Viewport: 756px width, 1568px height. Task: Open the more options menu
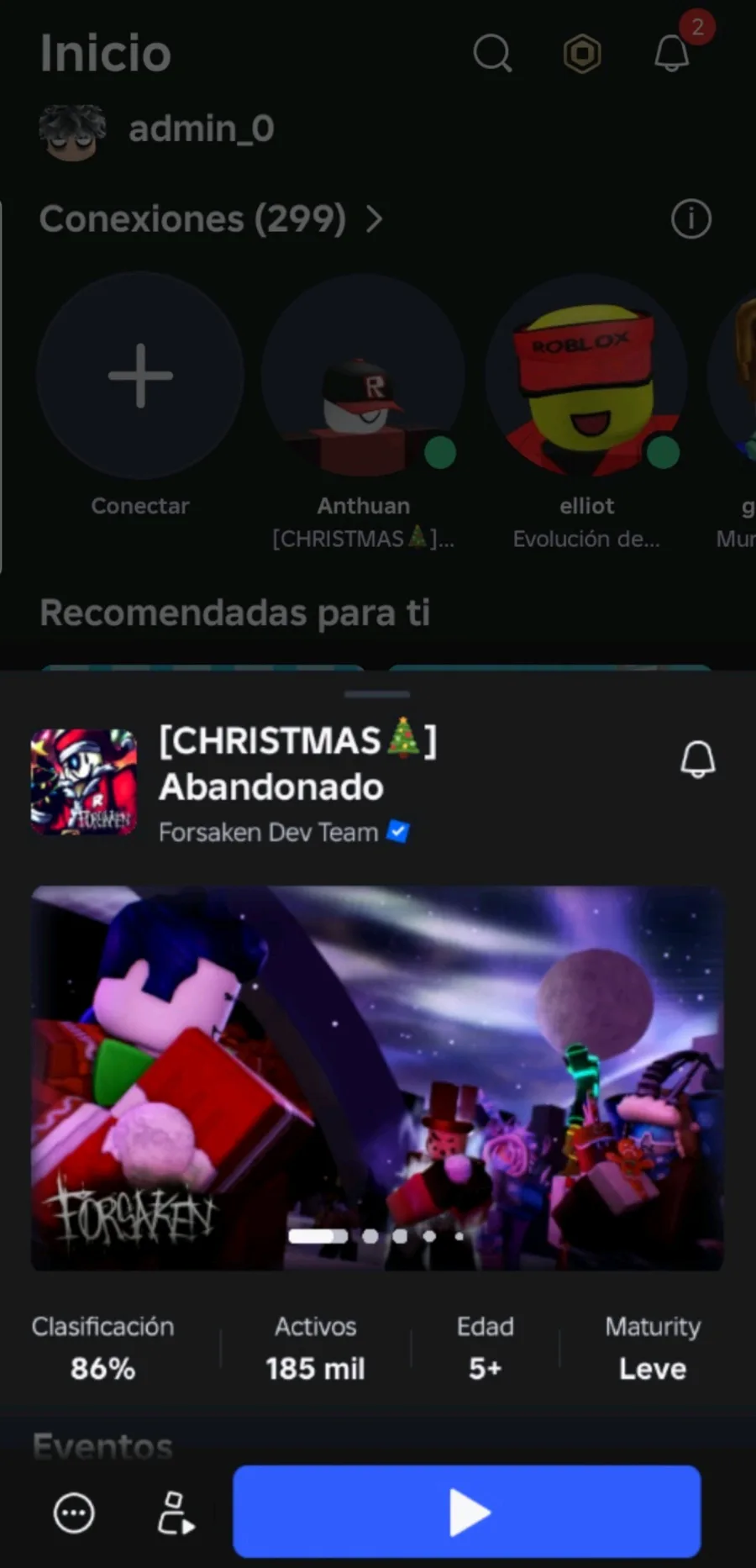tap(74, 1513)
